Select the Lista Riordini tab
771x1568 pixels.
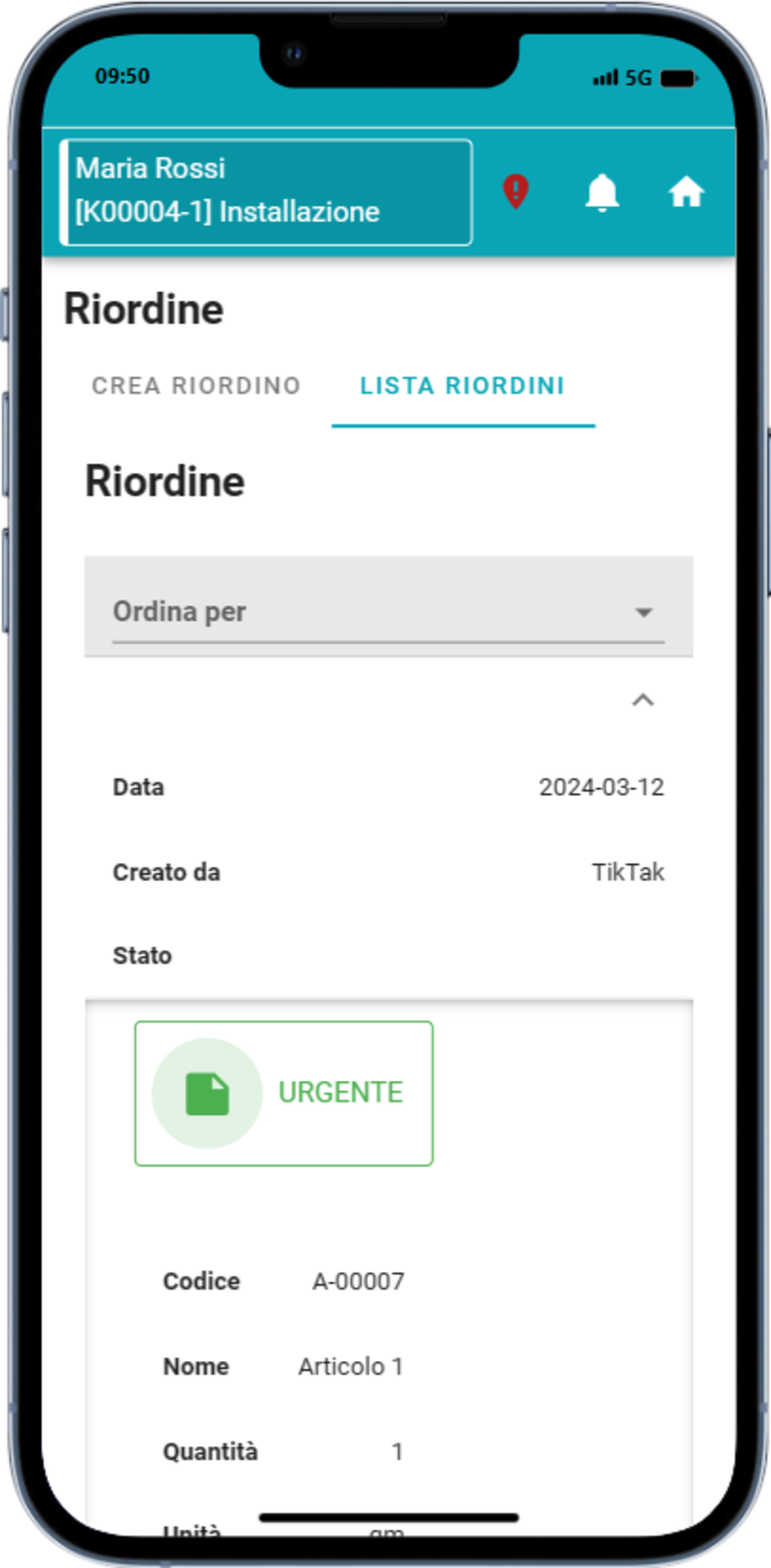pyautogui.click(x=463, y=386)
